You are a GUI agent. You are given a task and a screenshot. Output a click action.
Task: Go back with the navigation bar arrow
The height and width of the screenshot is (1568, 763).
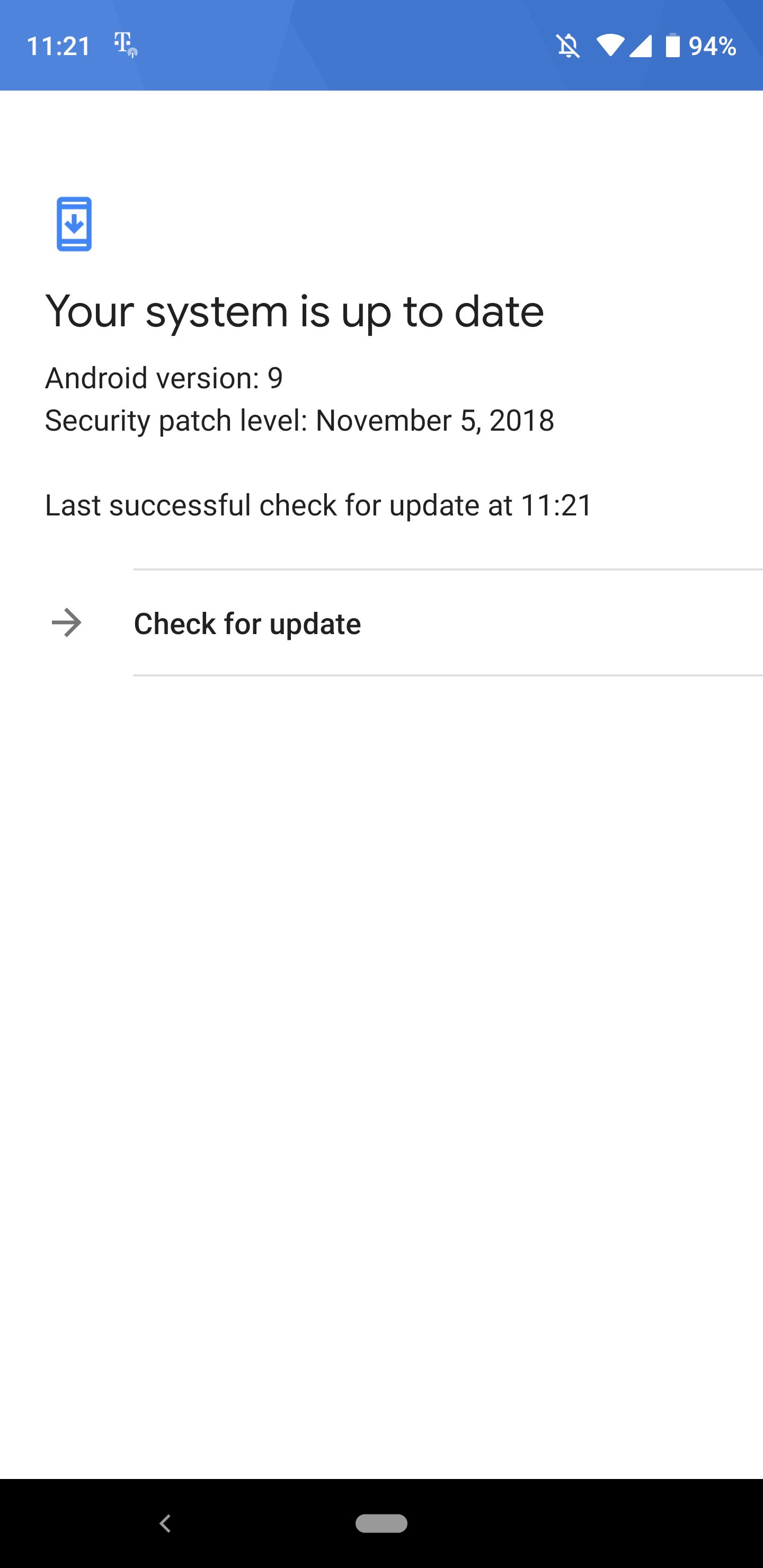pos(164,1523)
